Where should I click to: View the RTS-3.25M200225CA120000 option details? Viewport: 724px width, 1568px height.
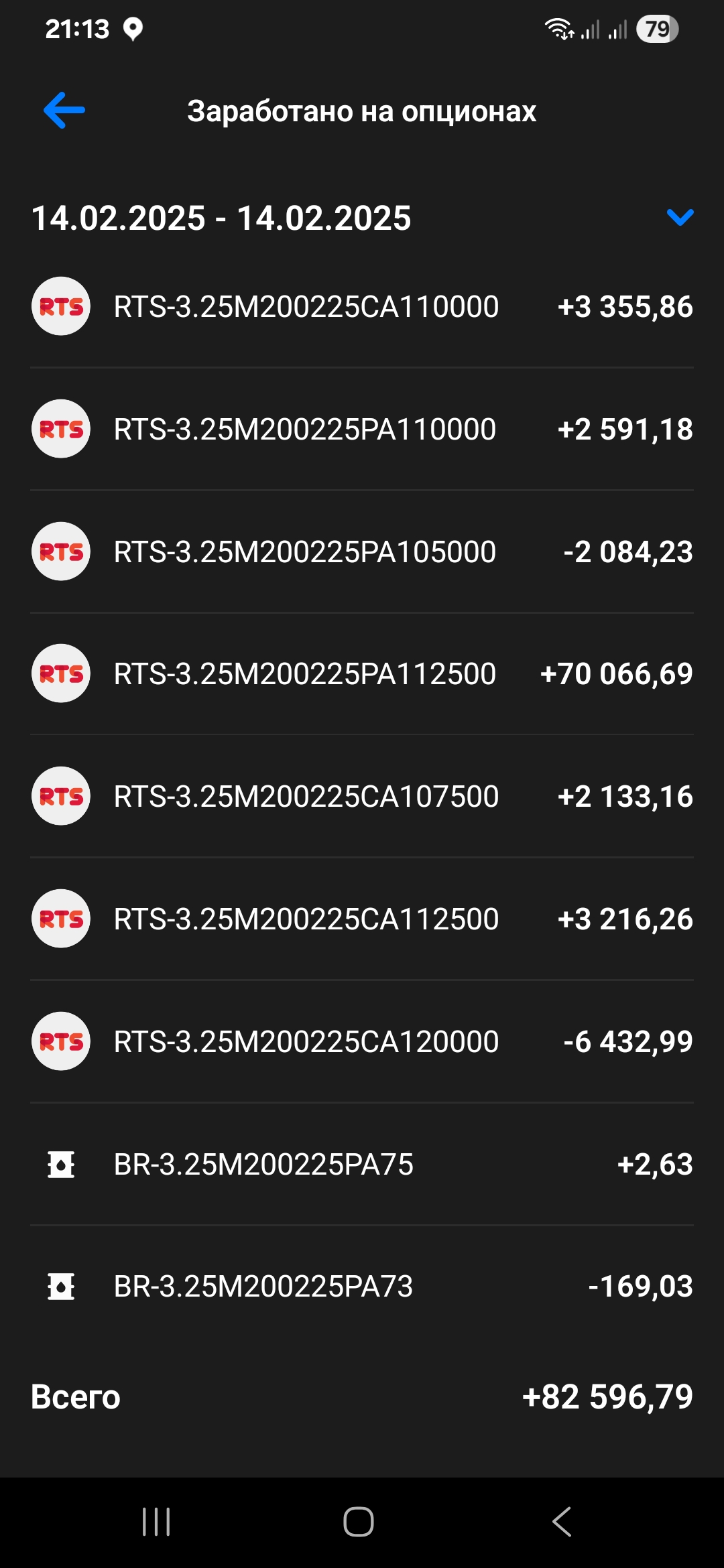(362, 1042)
